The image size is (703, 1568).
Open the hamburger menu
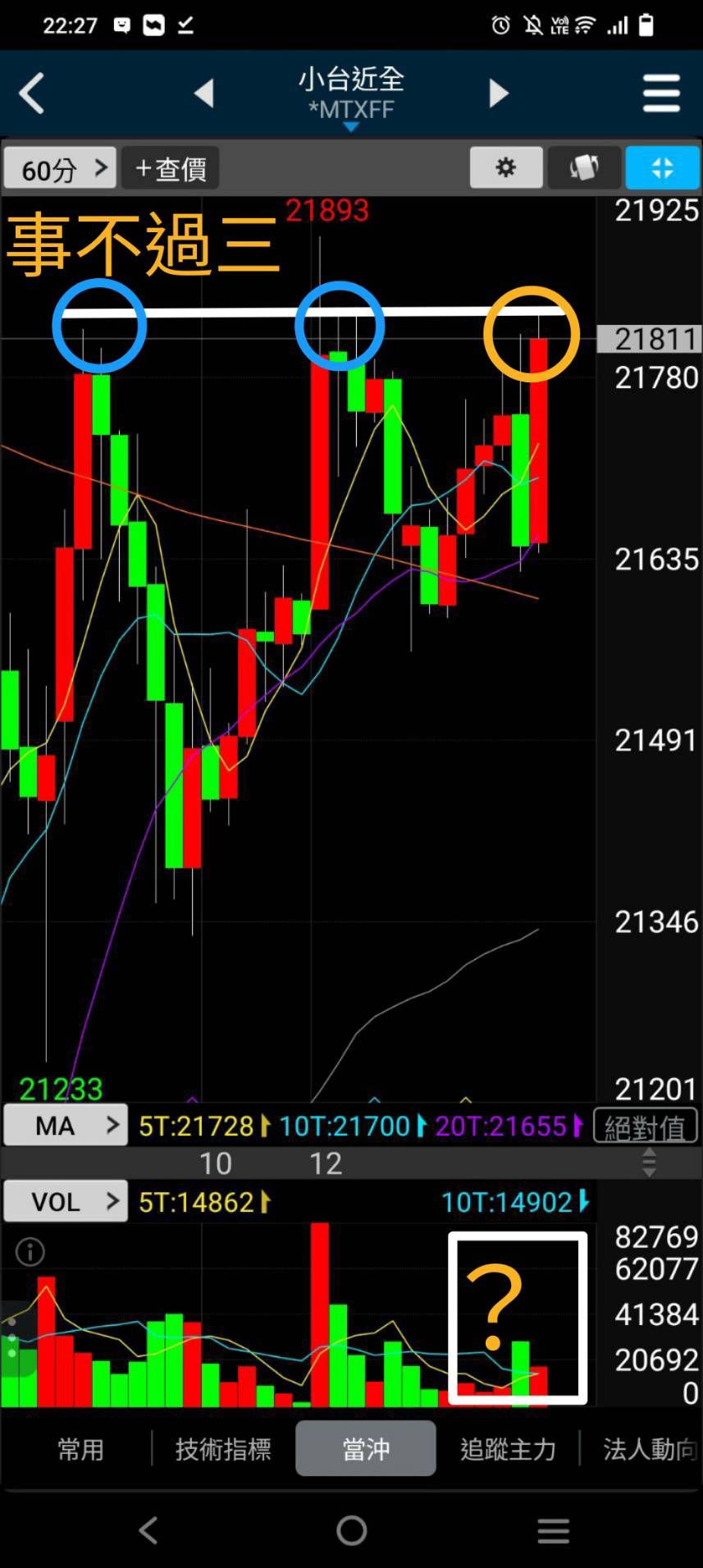pyautogui.click(x=661, y=93)
